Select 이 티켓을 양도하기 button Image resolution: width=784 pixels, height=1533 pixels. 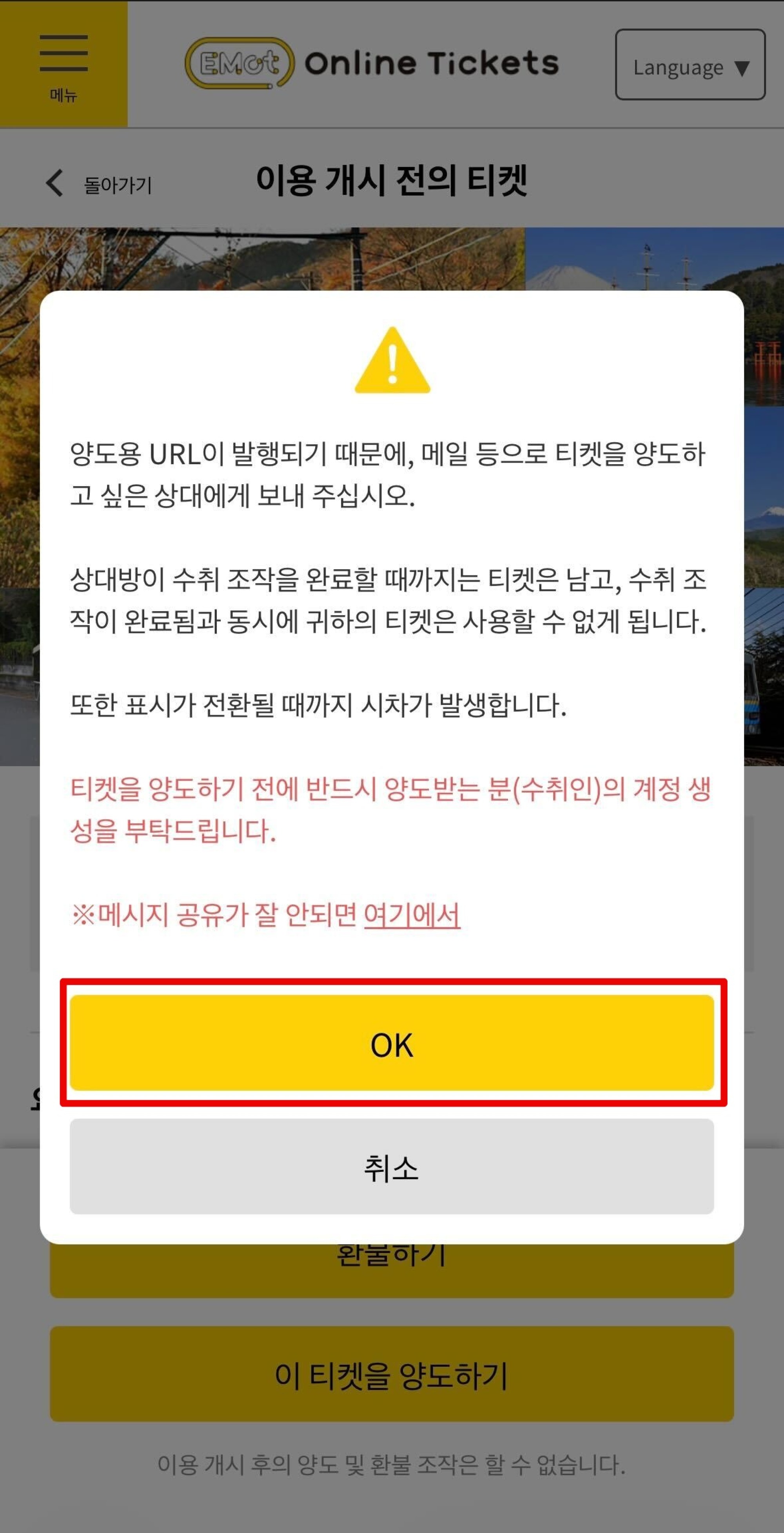click(391, 1374)
